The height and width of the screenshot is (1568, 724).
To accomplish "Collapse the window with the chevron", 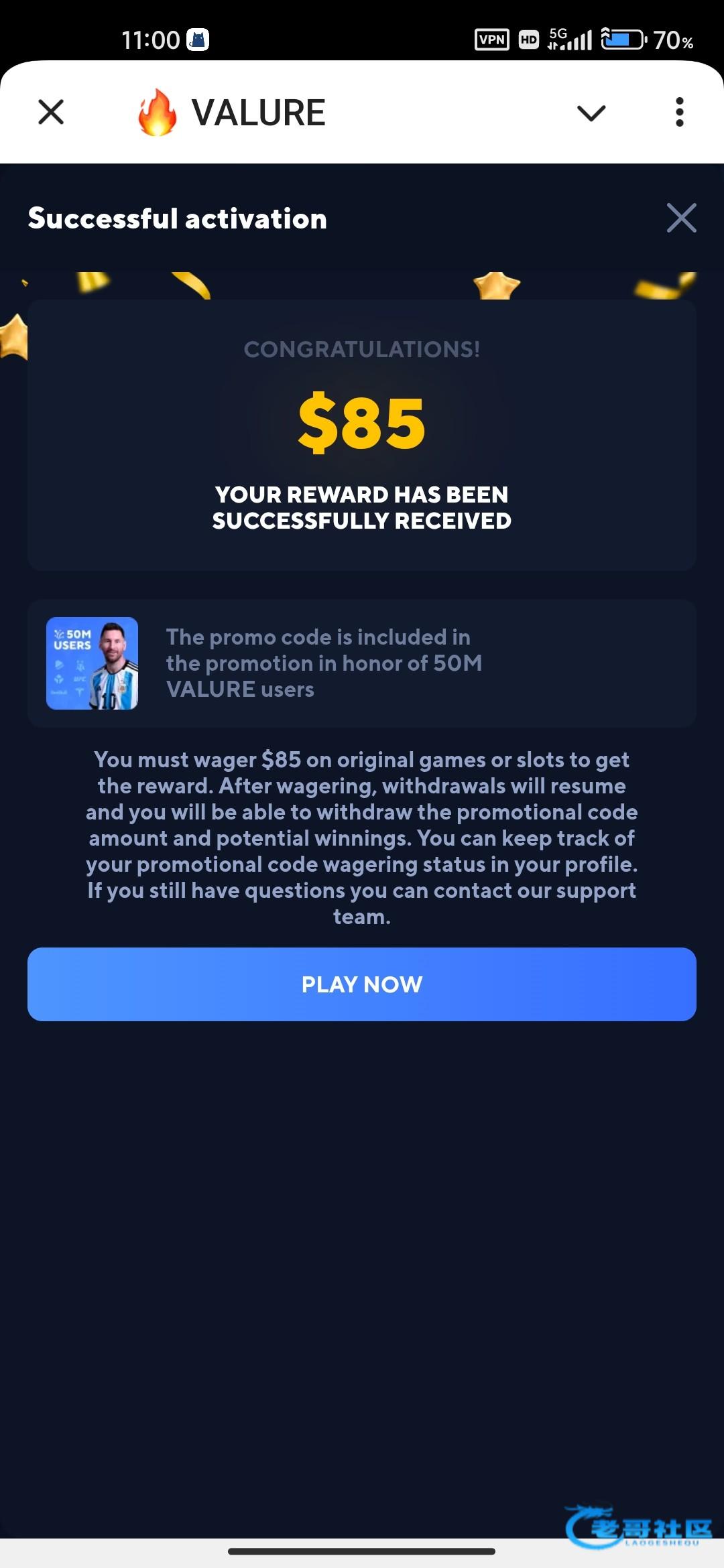I will pyautogui.click(x=591, y=113).
